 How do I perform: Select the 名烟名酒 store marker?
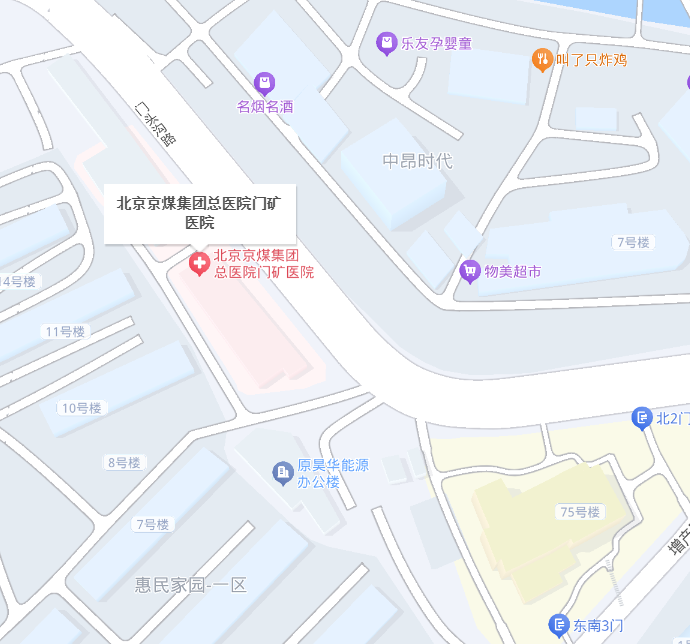[264, 83]
